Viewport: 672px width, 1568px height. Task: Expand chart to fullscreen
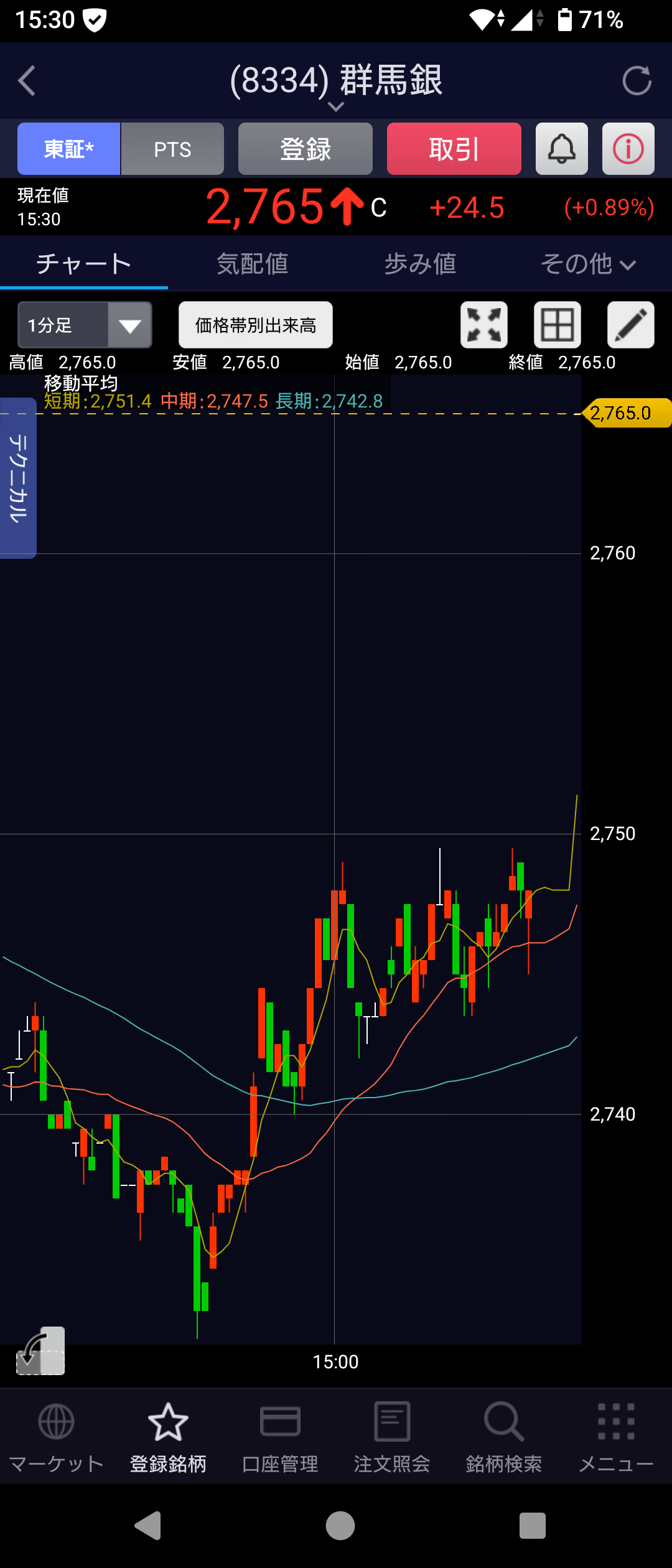click(x=484, y=325)
